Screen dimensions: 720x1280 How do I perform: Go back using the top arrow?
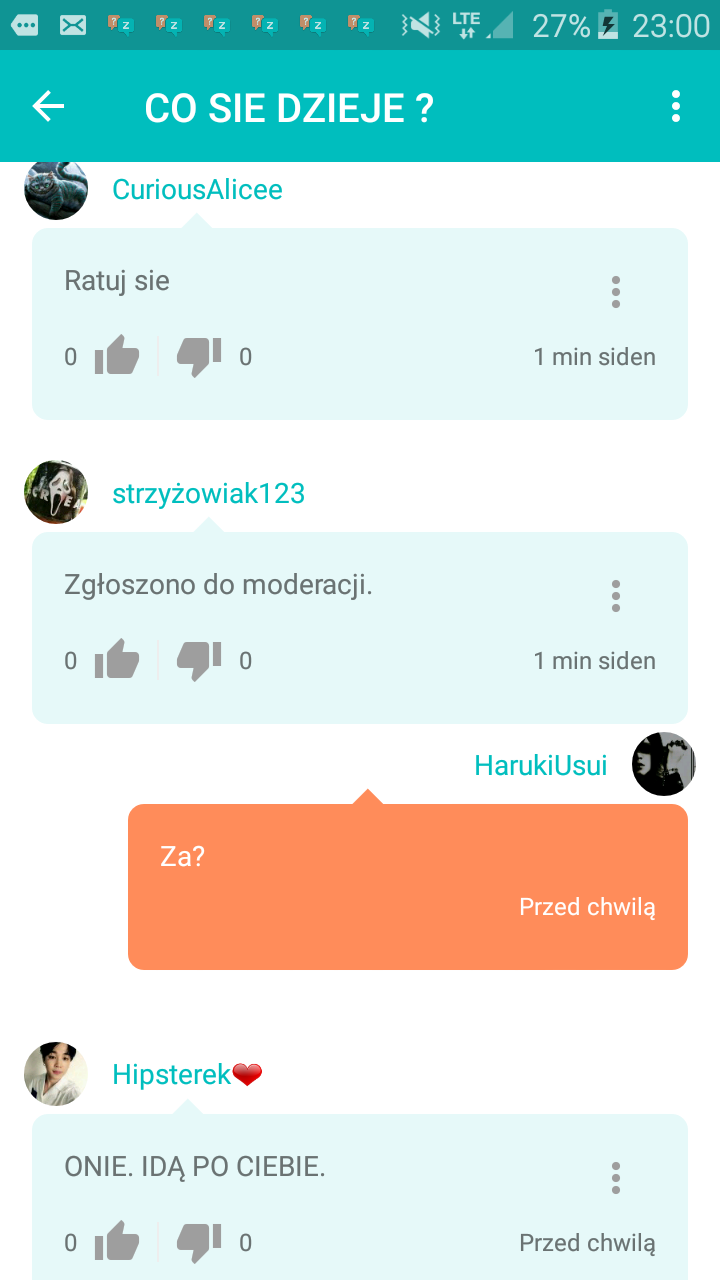point(48,106)
